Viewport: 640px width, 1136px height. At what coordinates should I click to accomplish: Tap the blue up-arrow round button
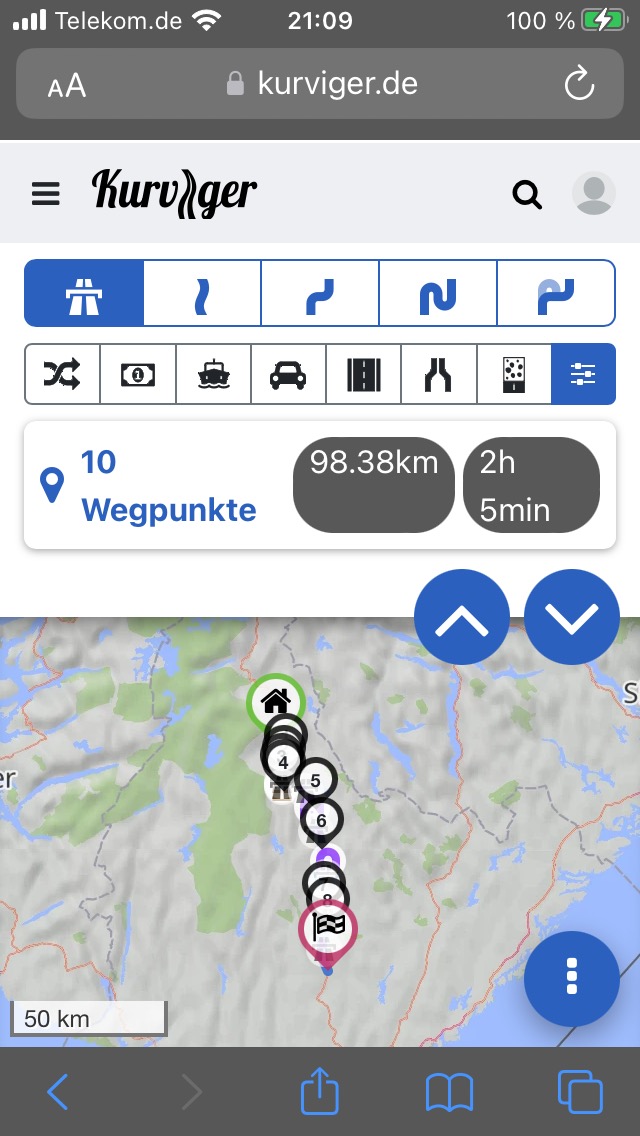click(x=461, y=620)
